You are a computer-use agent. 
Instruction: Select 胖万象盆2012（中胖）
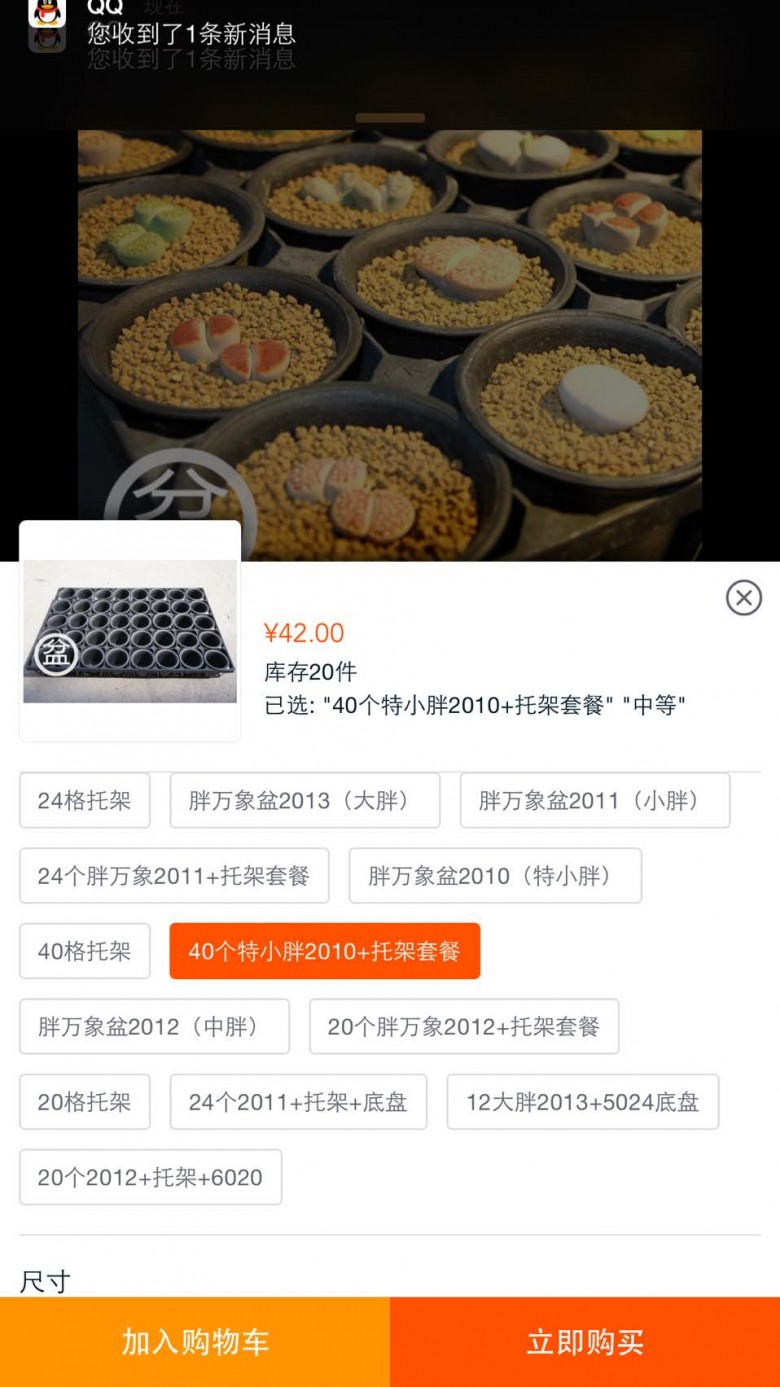pos(154,1026)
